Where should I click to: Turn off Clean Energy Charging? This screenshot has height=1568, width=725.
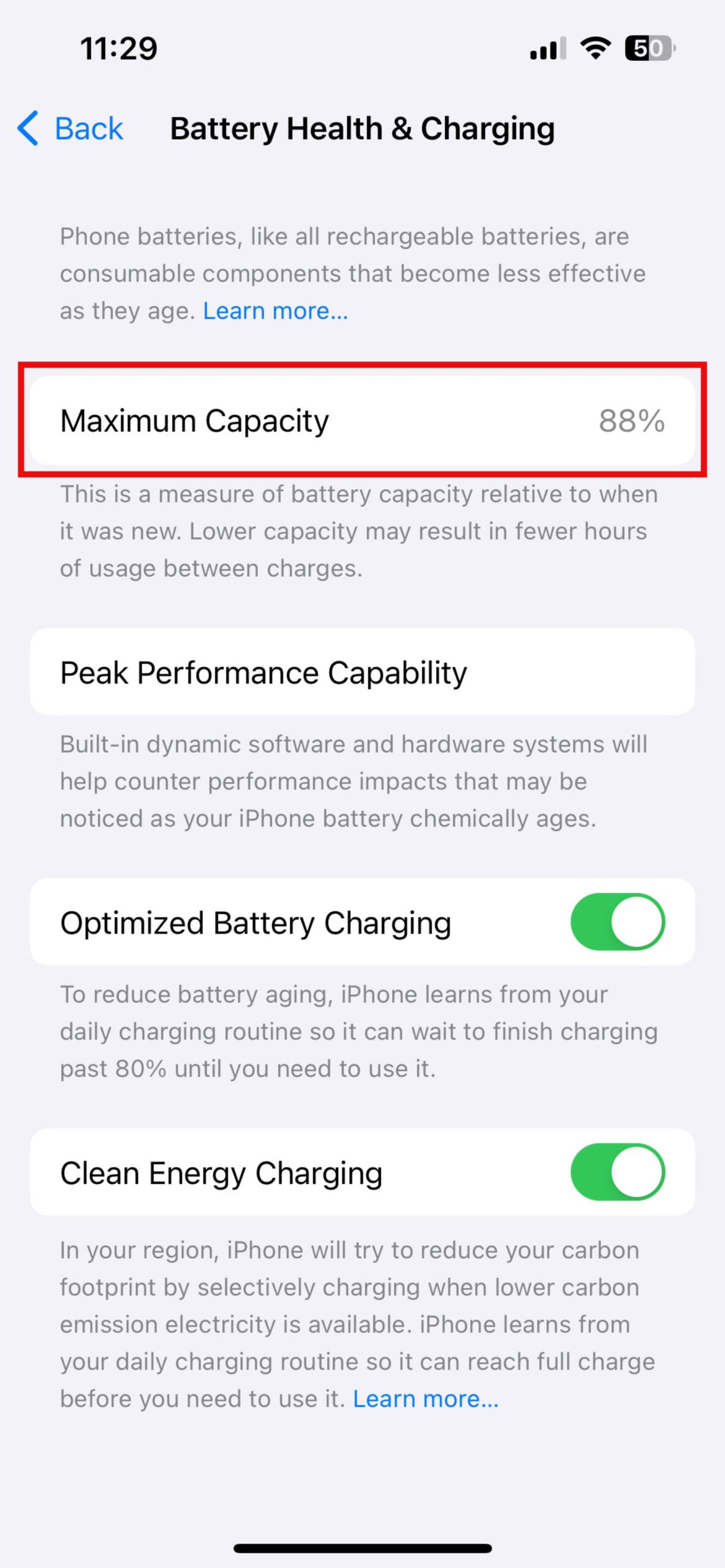618,1172
